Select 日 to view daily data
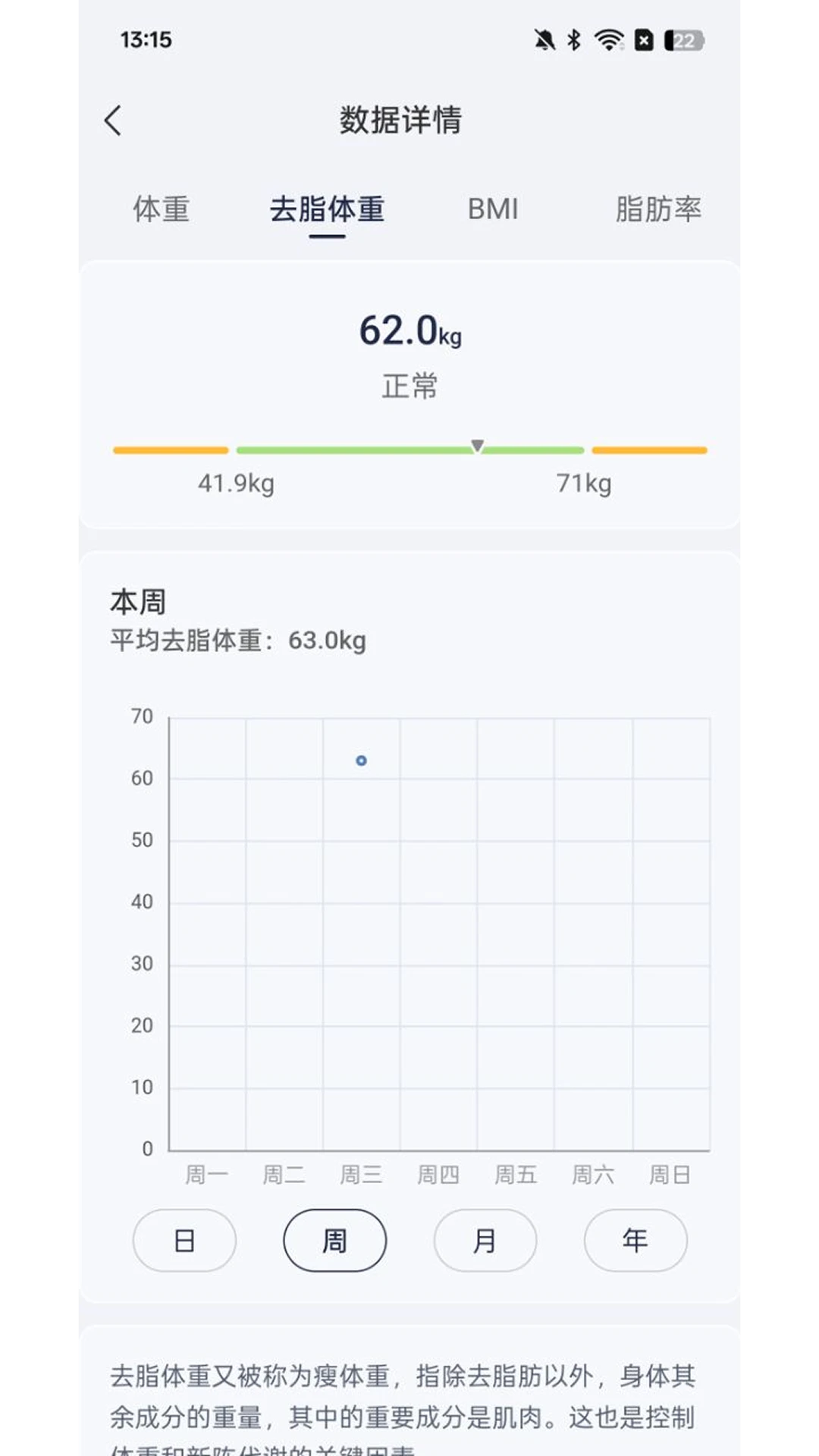 pos(184,1241)
